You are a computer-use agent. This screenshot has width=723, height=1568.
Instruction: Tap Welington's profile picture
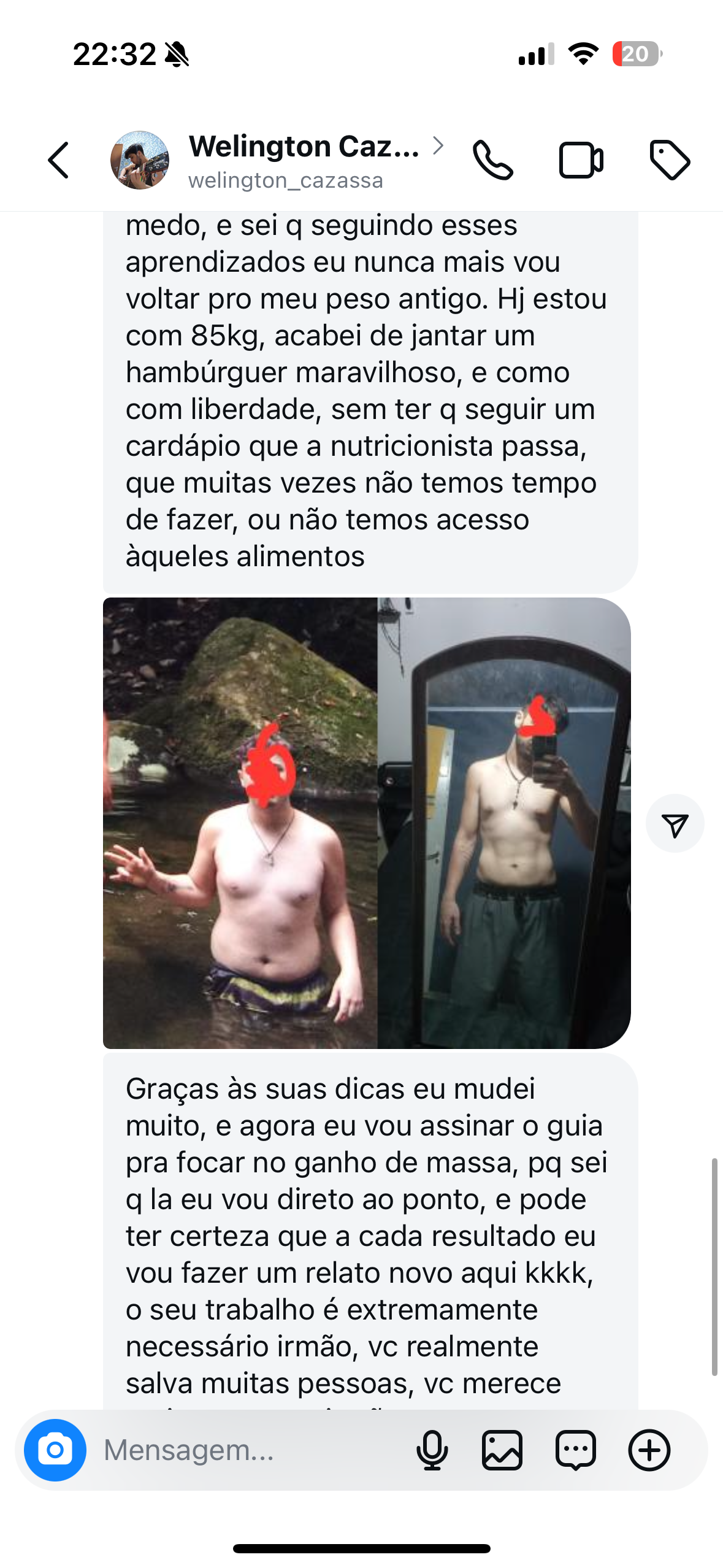[x=140, y=160]
